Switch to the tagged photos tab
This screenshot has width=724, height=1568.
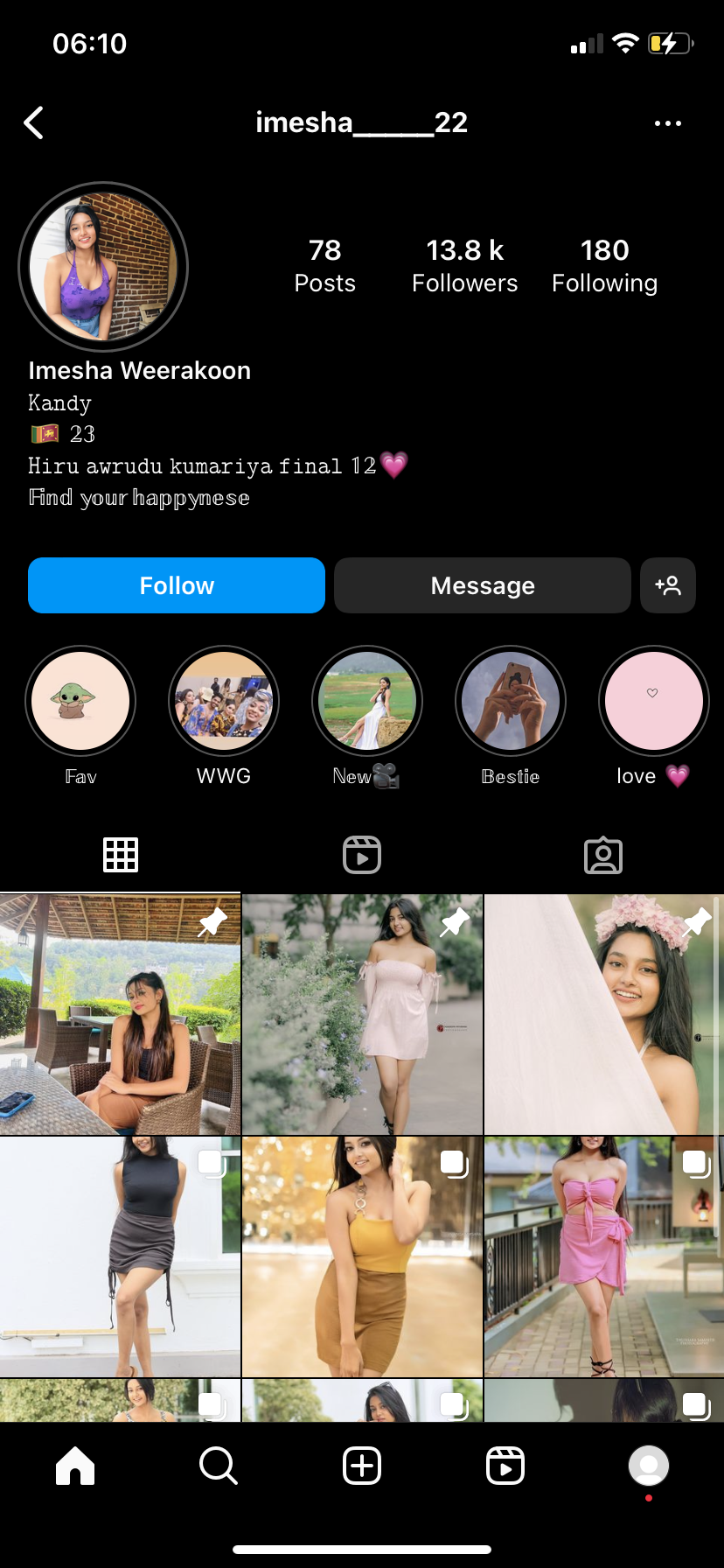tap(603, 855)
